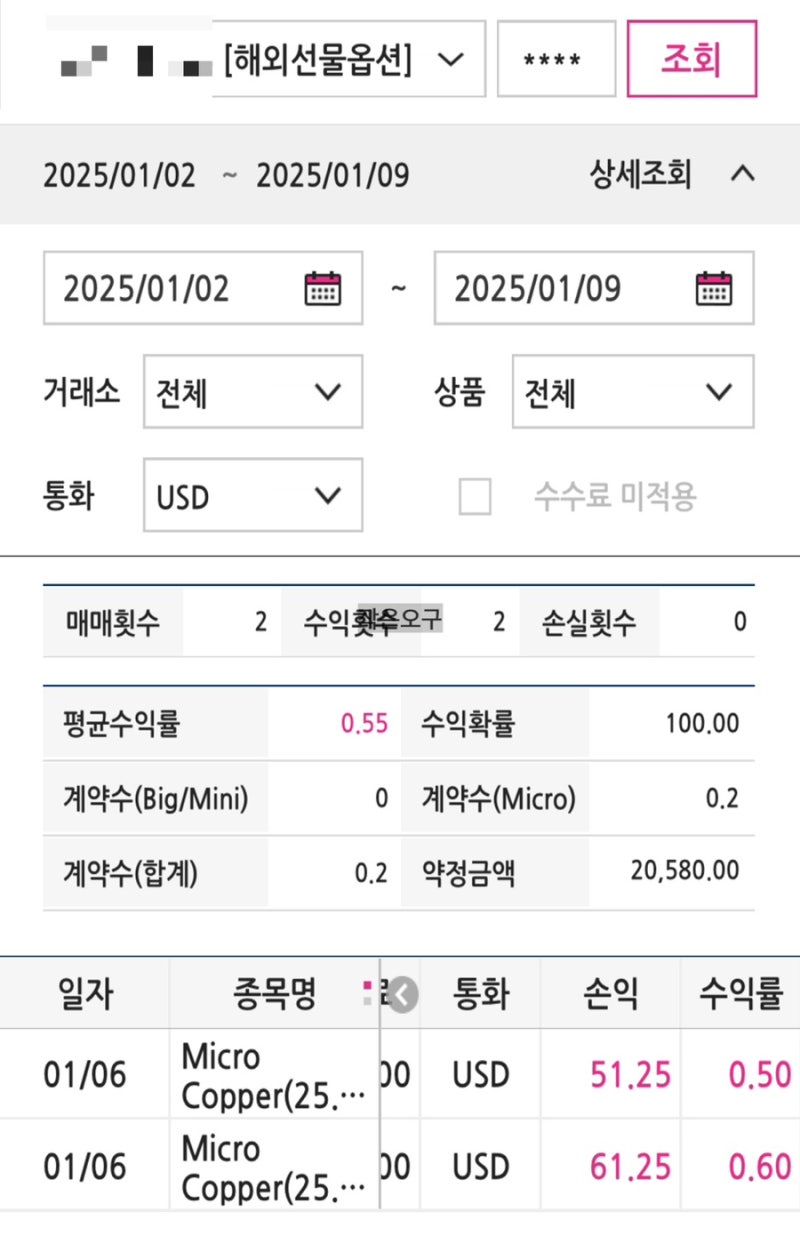Click the 일자 column header
Screen dimensions: 800x1236
tap(83, 991)
